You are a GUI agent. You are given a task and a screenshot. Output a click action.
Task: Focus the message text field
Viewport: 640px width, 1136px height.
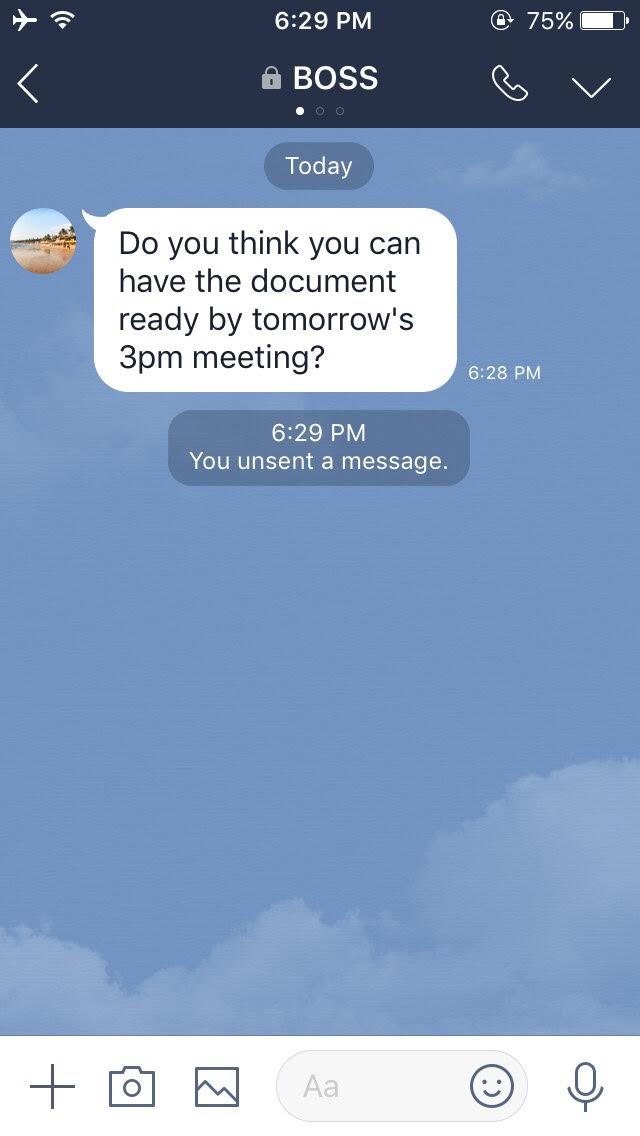point(370,1086)
